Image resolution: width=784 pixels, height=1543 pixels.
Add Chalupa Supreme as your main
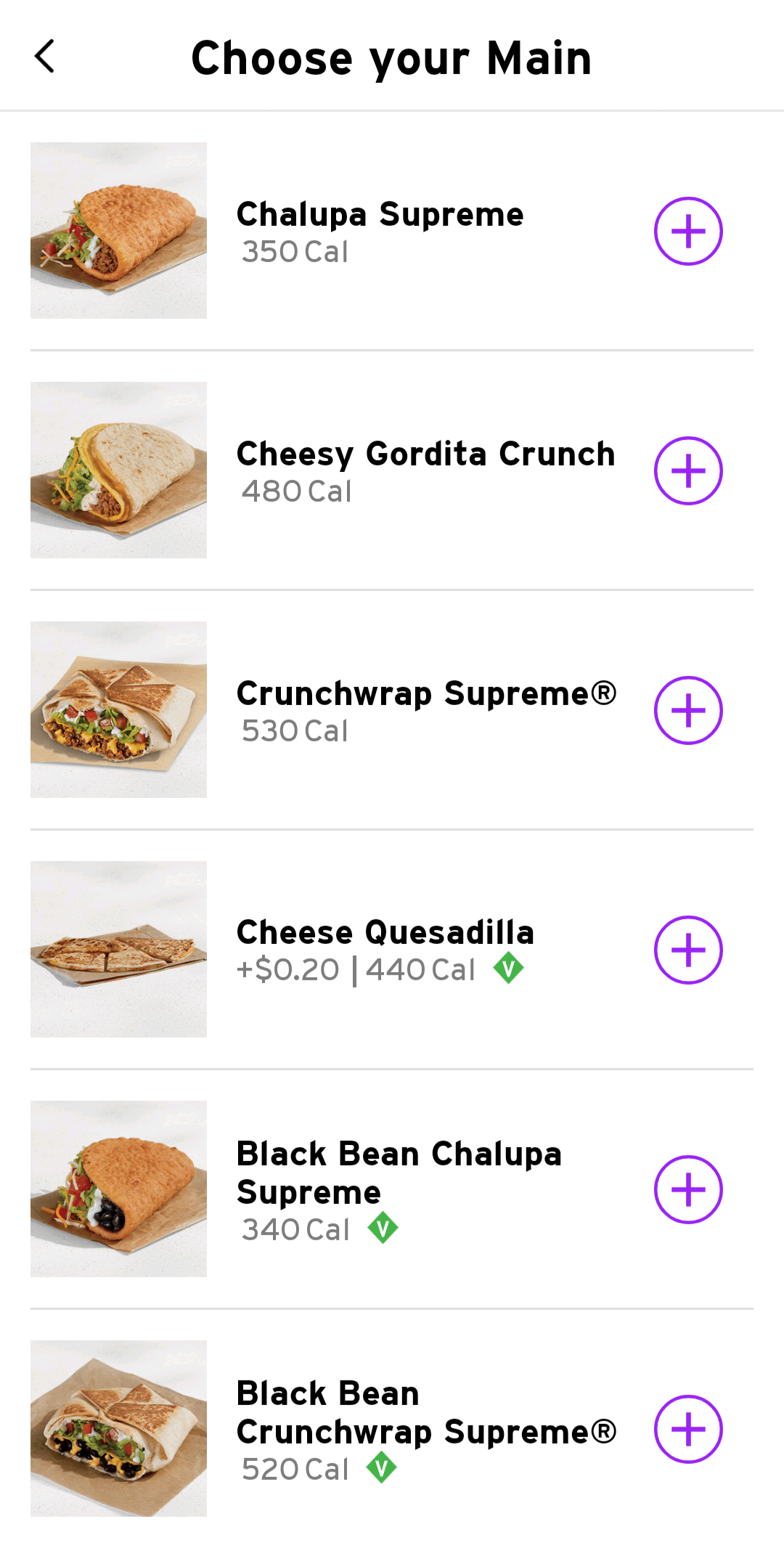click(688, 231)
